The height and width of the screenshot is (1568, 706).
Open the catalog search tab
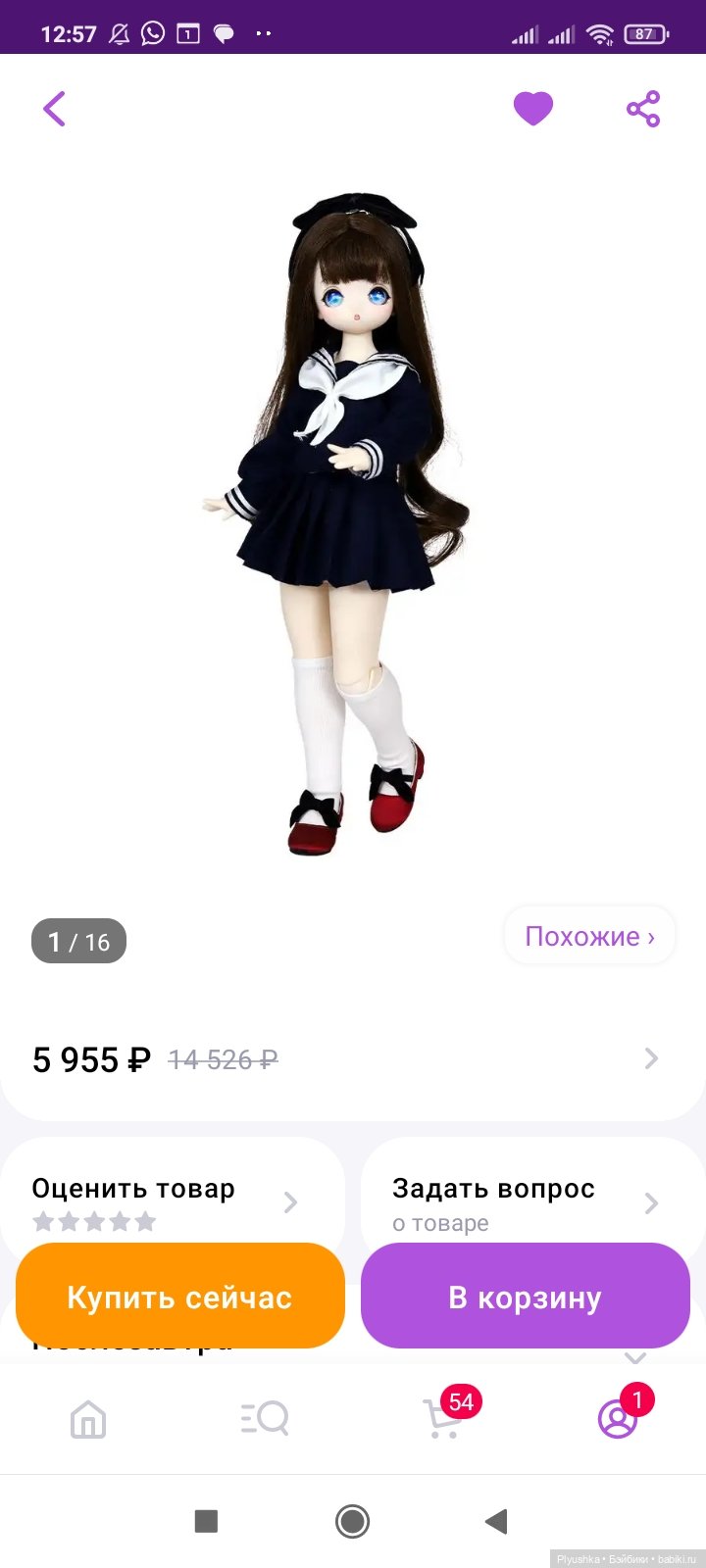[x=265, y=1418]
